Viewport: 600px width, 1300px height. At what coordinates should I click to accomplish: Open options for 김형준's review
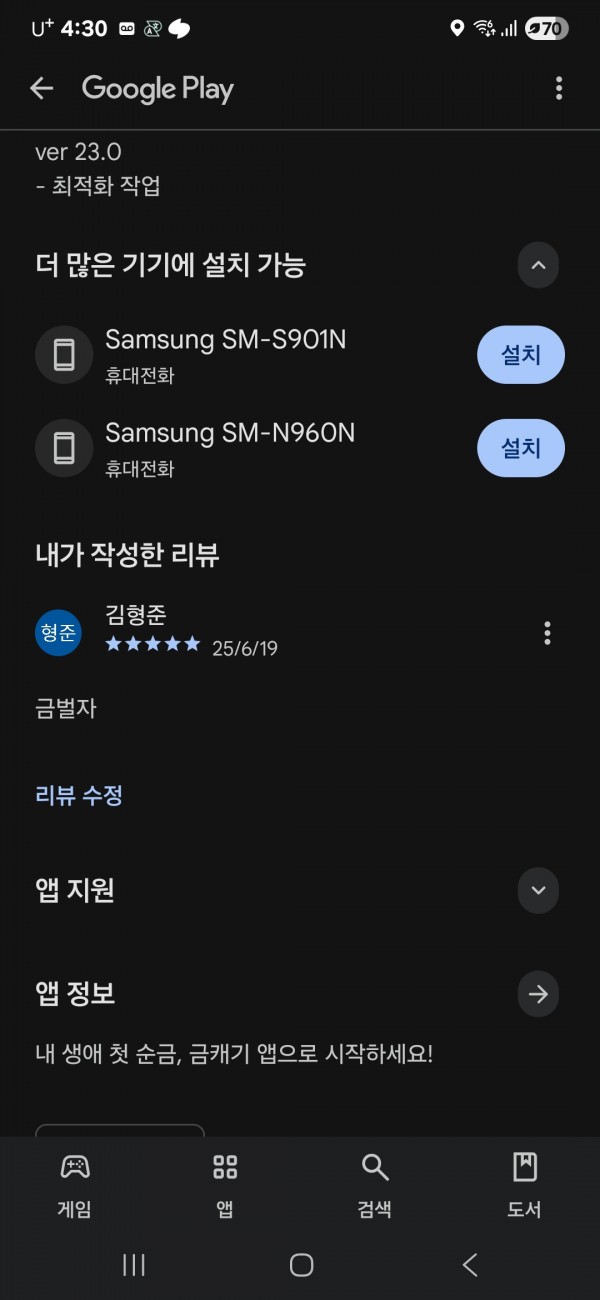click(x=547, y=633)
